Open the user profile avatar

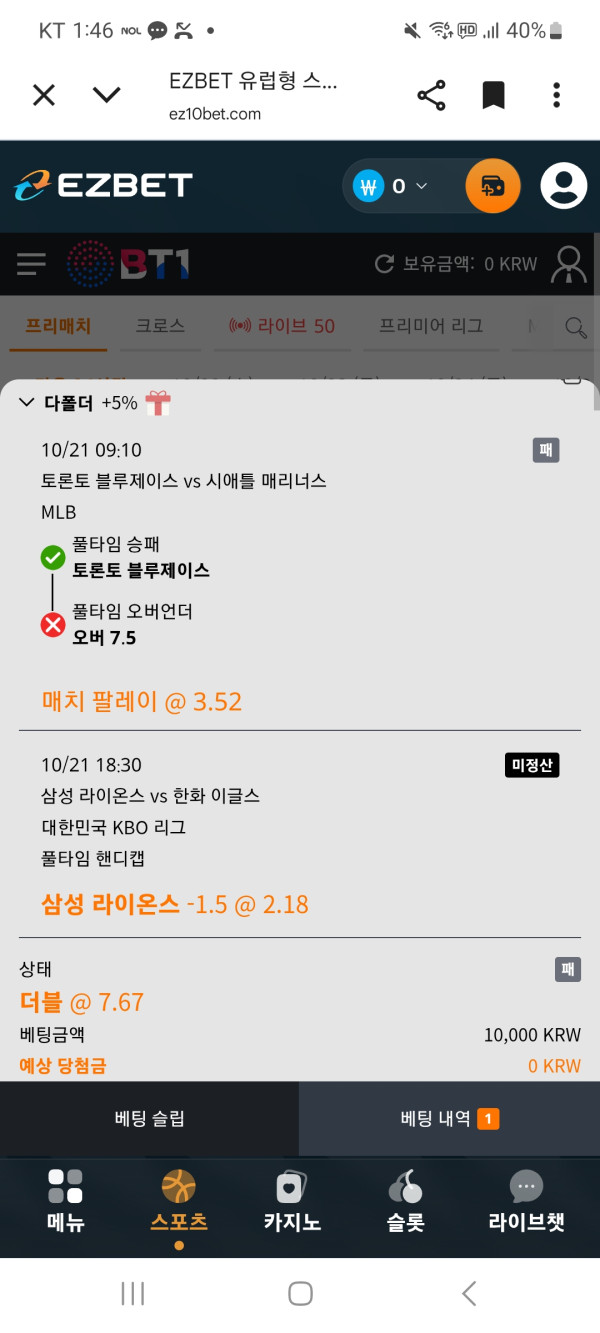point(564,186)
